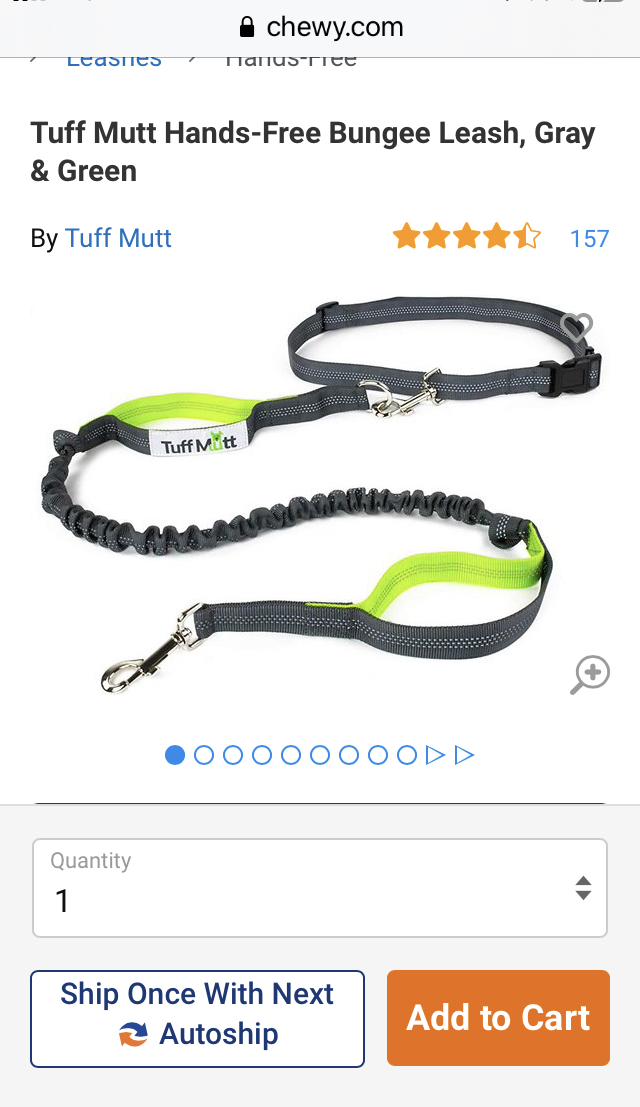
Task: Tap the chewy.com address bar
Action: coord(321,28)
